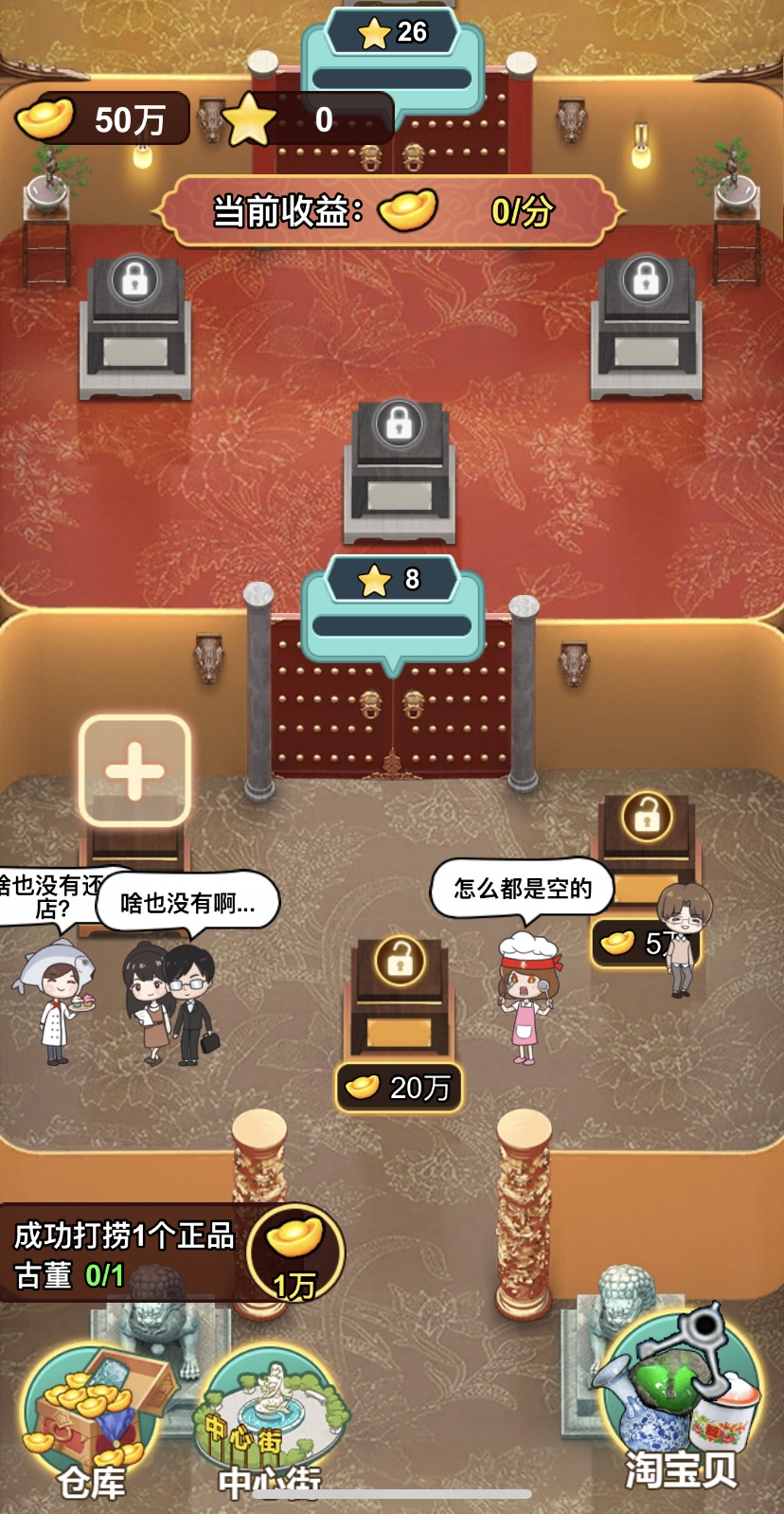
Task: Add an item on the plus display stand
Action: pyautogui.click(x=134, y=771)
